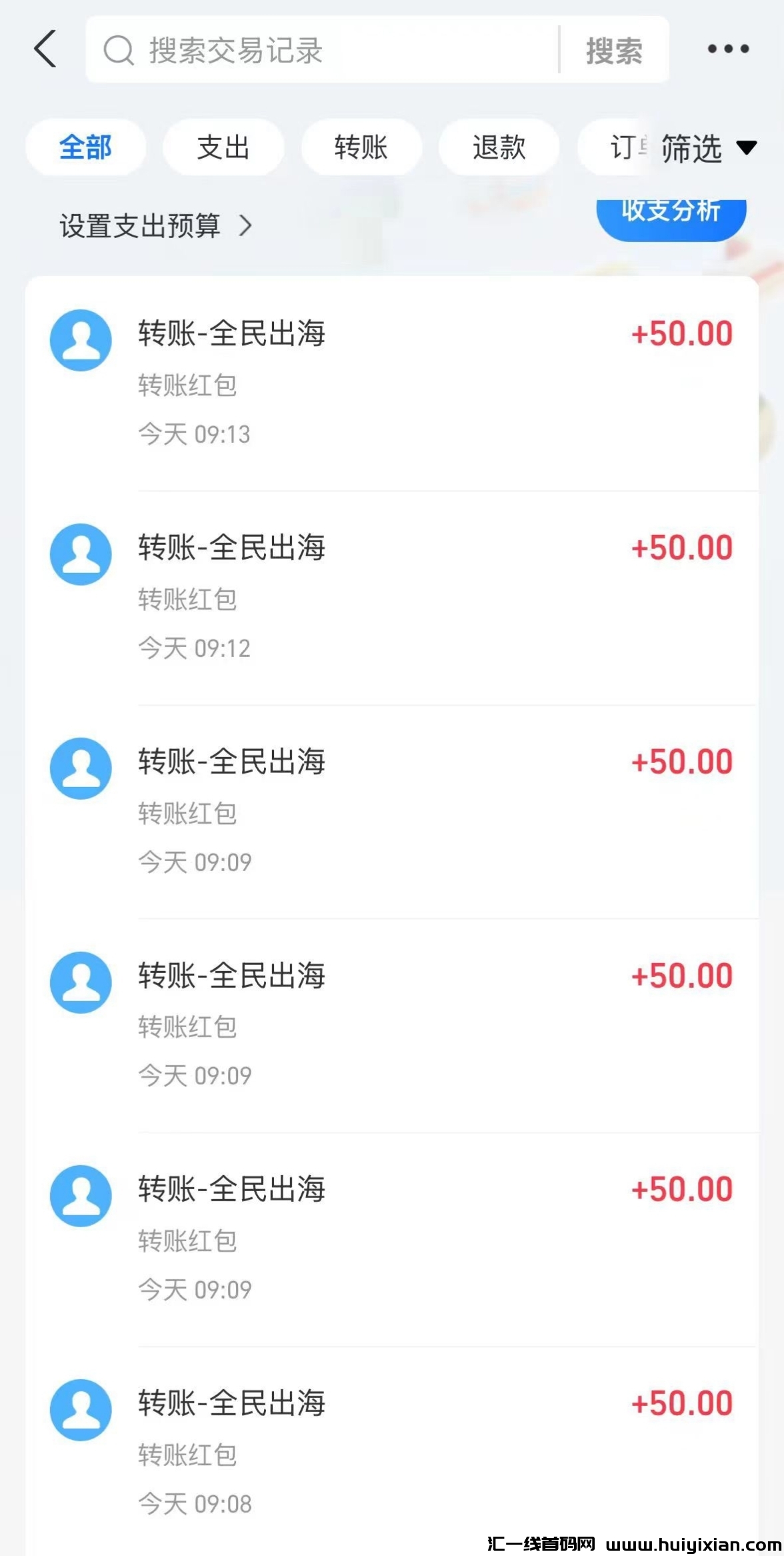Switch to the 支出 filter chip
The height and width of the screenshot is (1556, 784).
click(x=223, y=147)
